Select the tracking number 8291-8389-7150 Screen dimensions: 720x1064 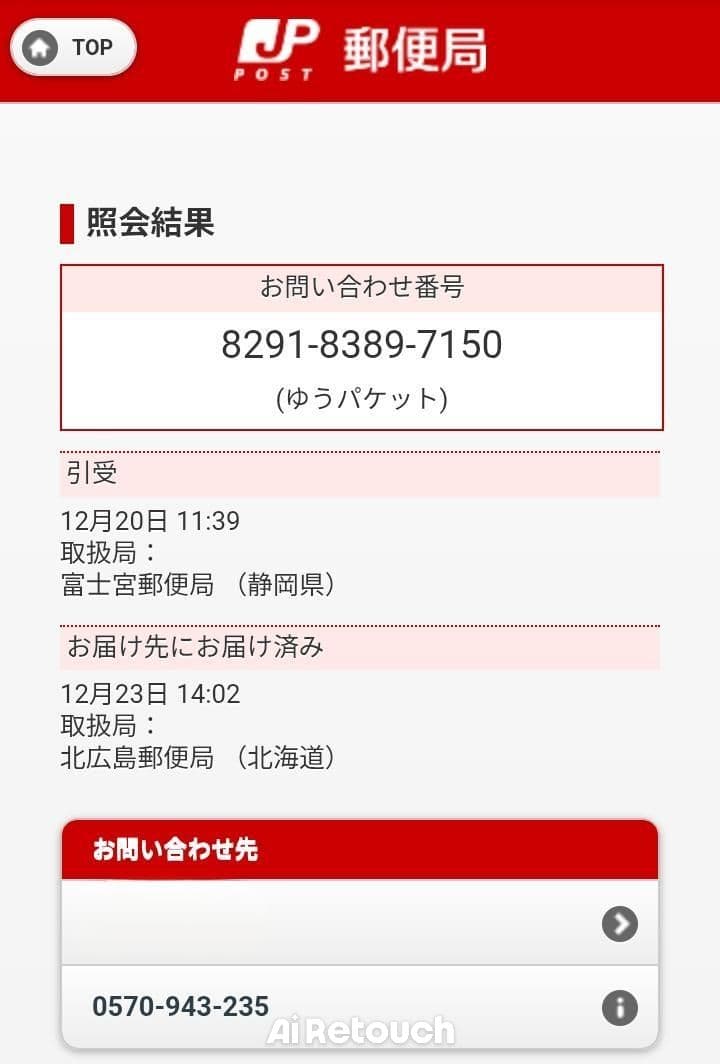pyautogui.click(x=362, y=345)
